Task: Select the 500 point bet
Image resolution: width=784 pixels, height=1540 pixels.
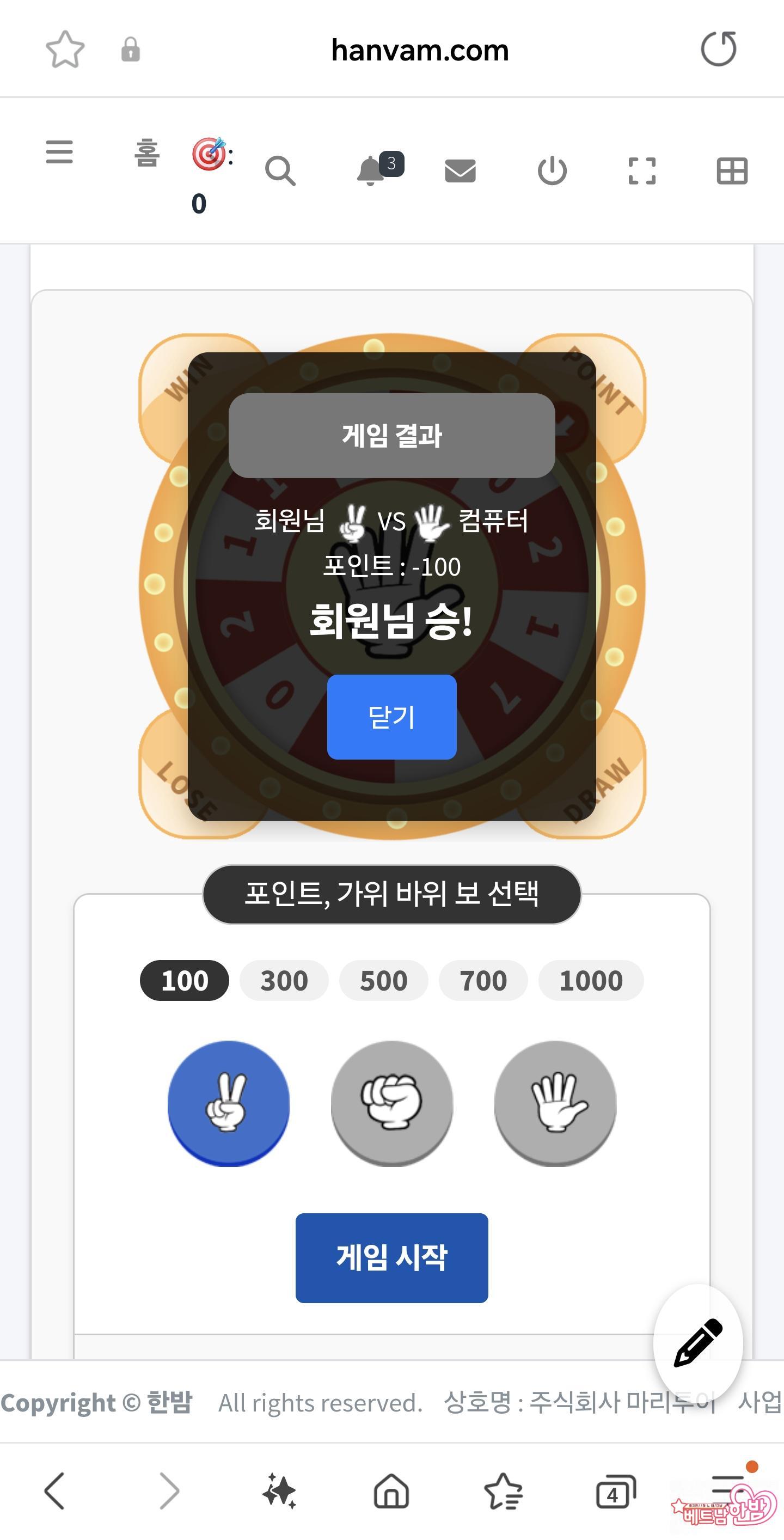Action: [x=384, y=980]
